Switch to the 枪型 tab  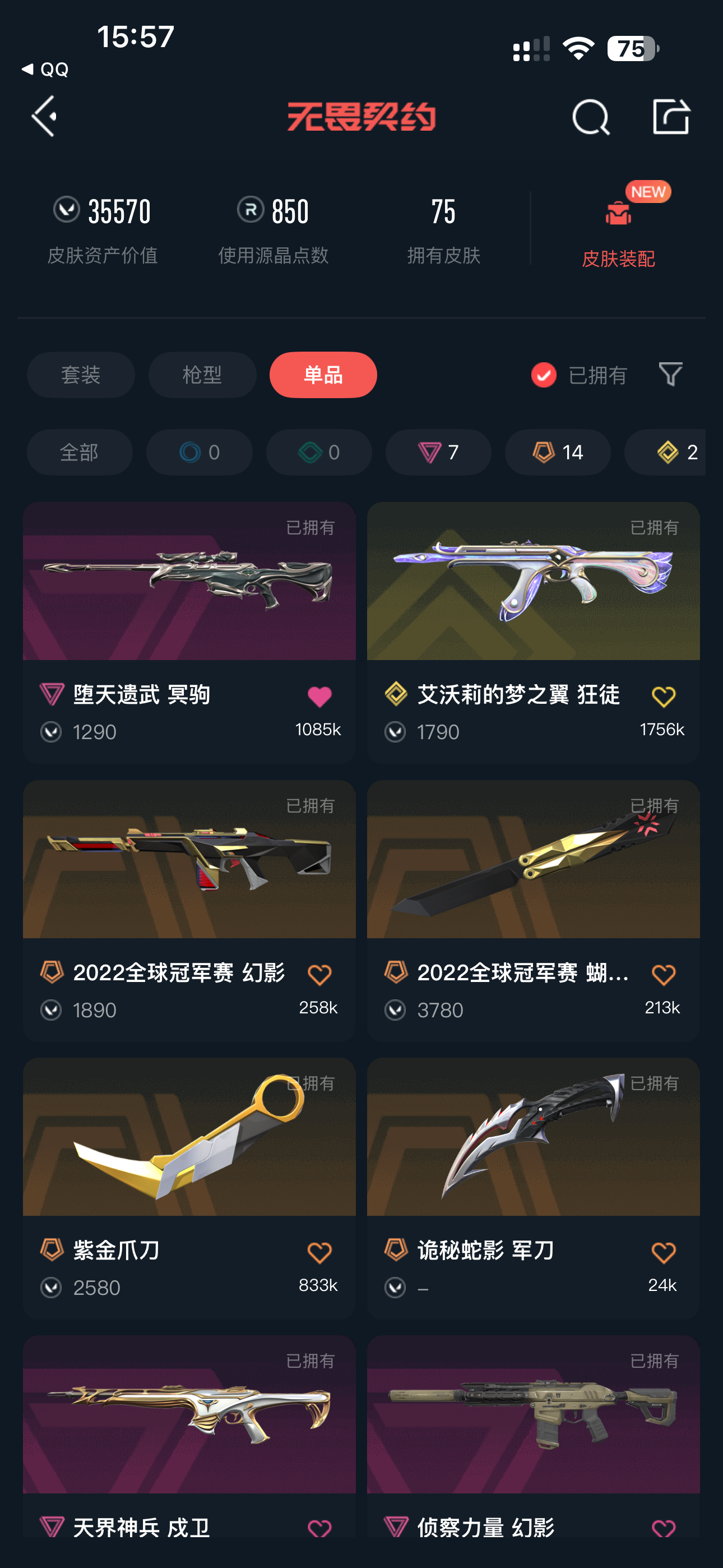pyautogui.click(x=202, y=375)
